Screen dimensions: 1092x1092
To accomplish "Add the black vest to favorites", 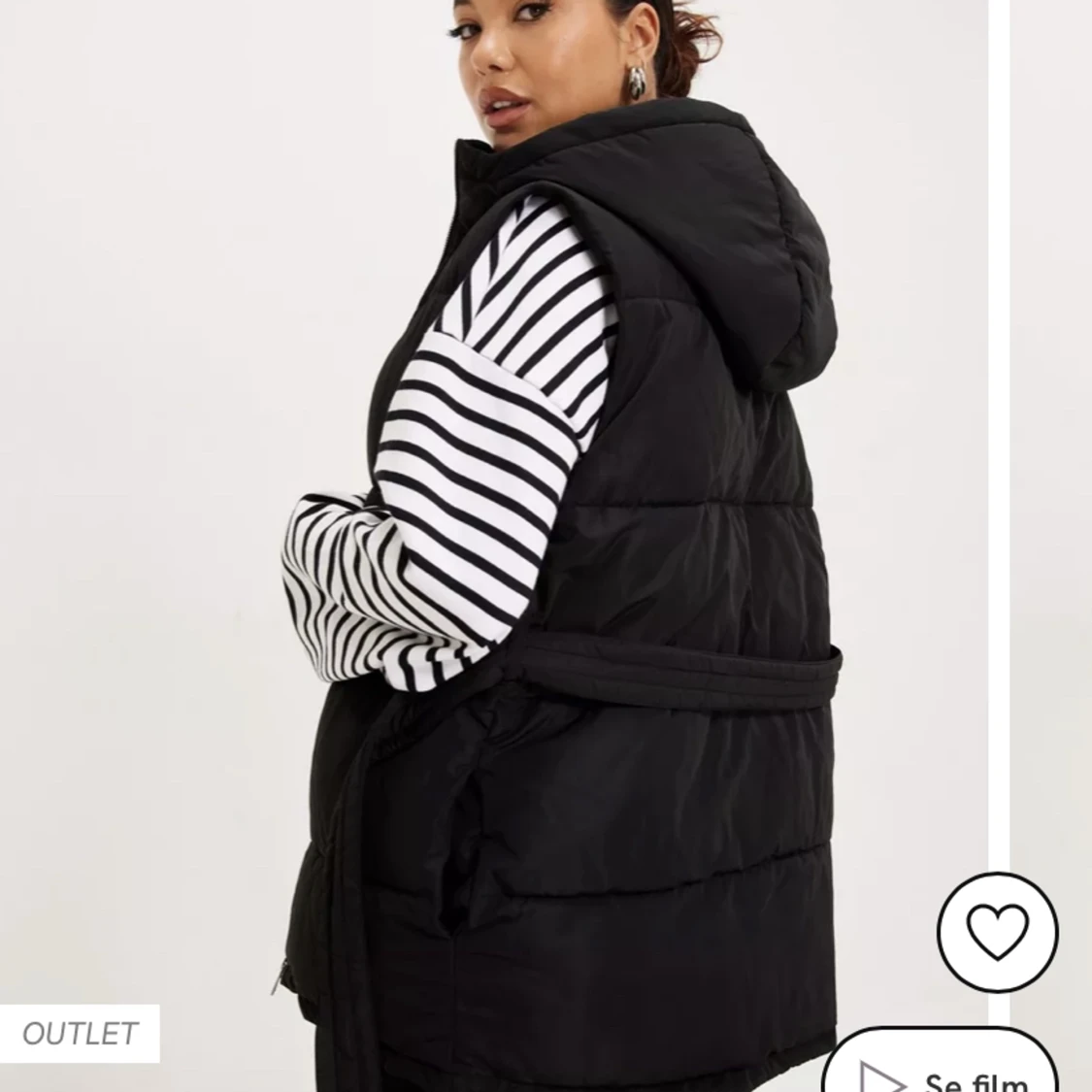I will tap(997, 932).
